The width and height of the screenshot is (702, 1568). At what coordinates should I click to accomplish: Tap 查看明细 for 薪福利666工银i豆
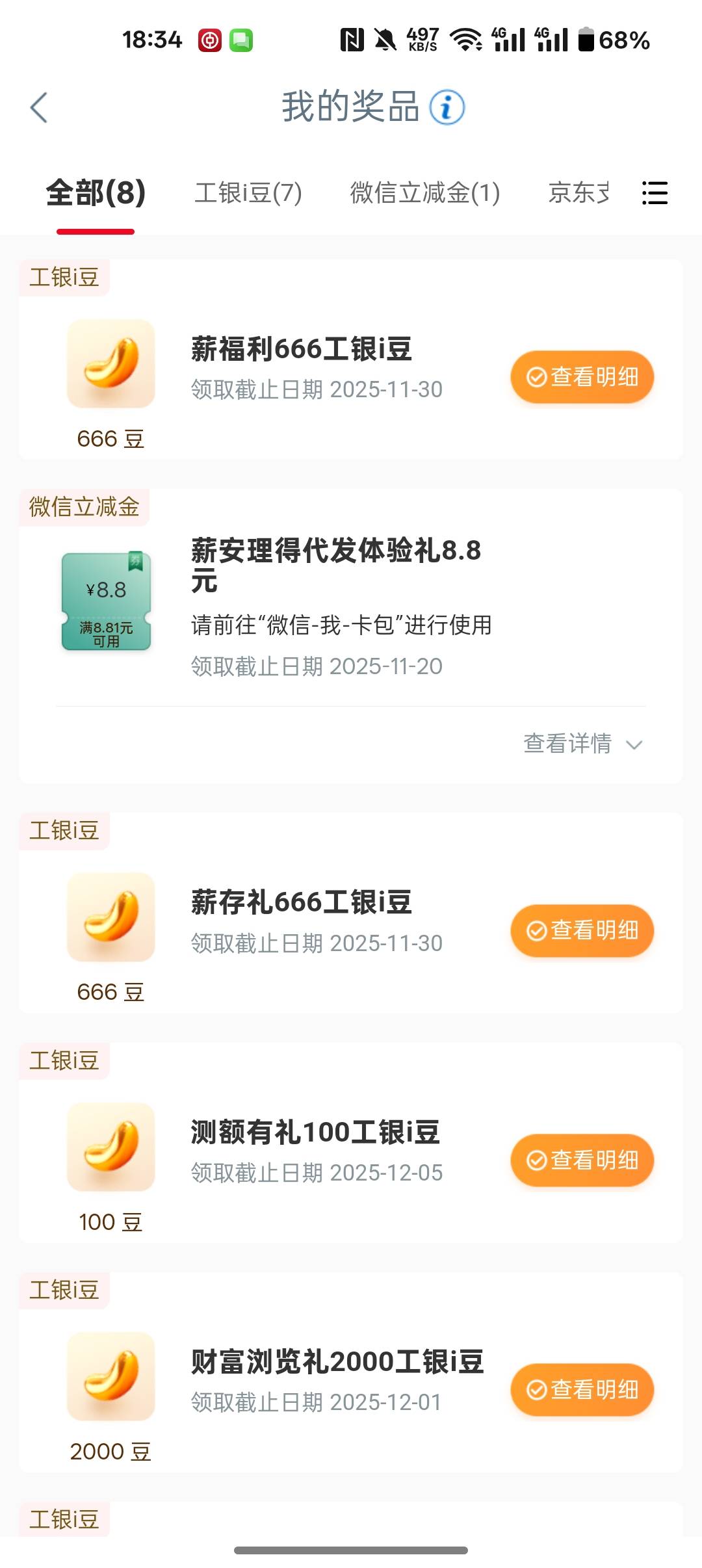[x=582, y=377]
